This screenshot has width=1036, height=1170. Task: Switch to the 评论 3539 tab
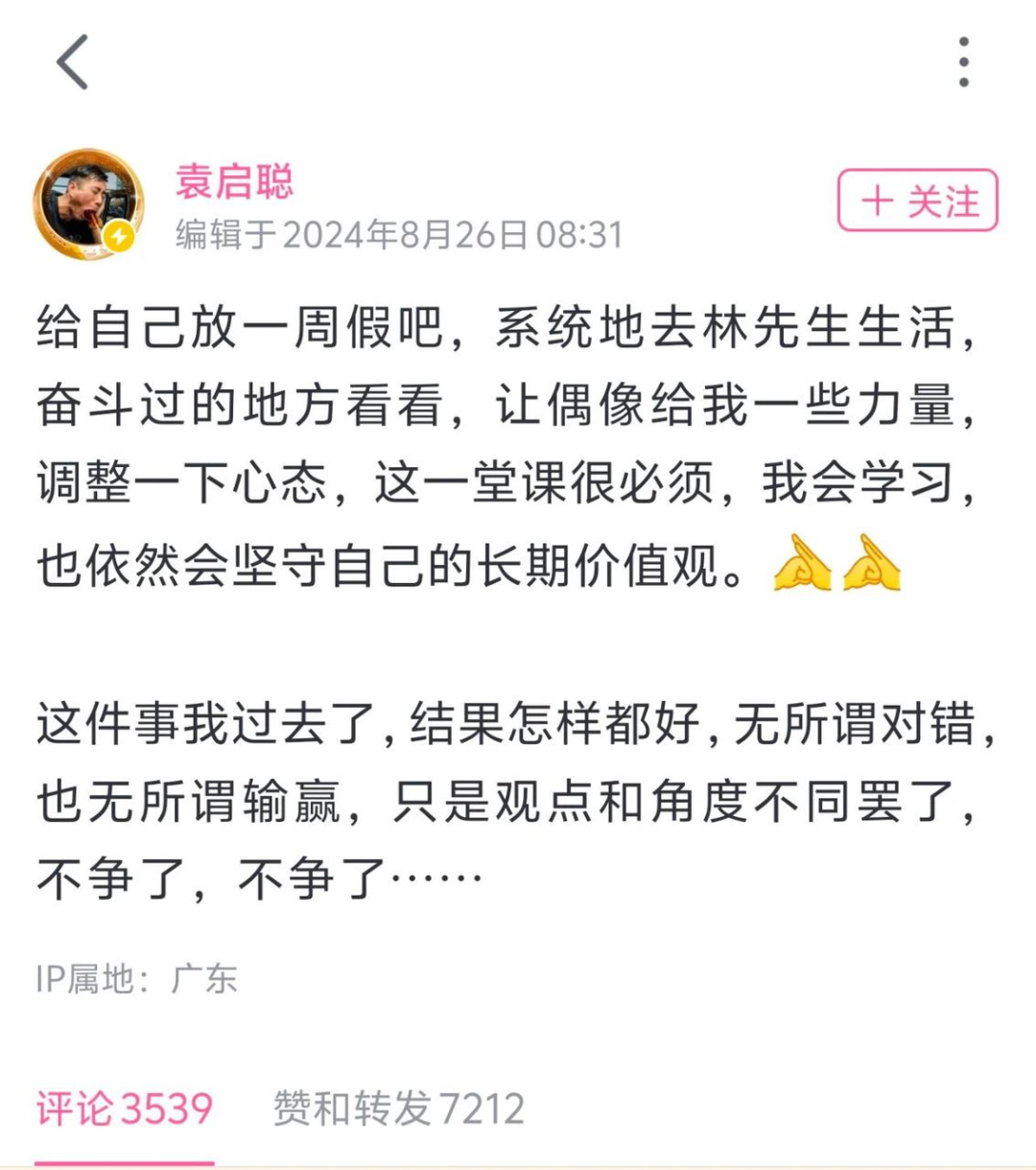point(125,1110)
